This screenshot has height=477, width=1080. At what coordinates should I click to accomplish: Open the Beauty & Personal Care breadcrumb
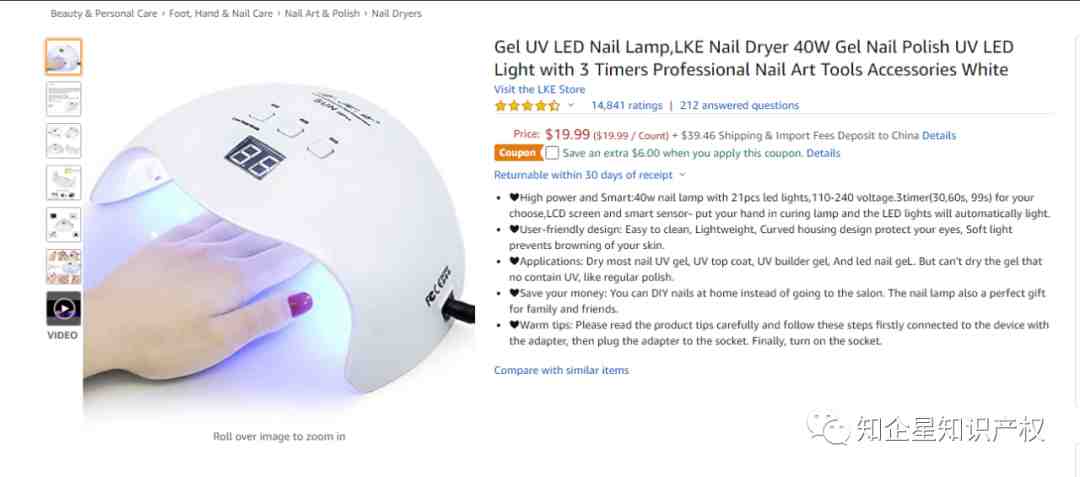[x=104, y=14]
